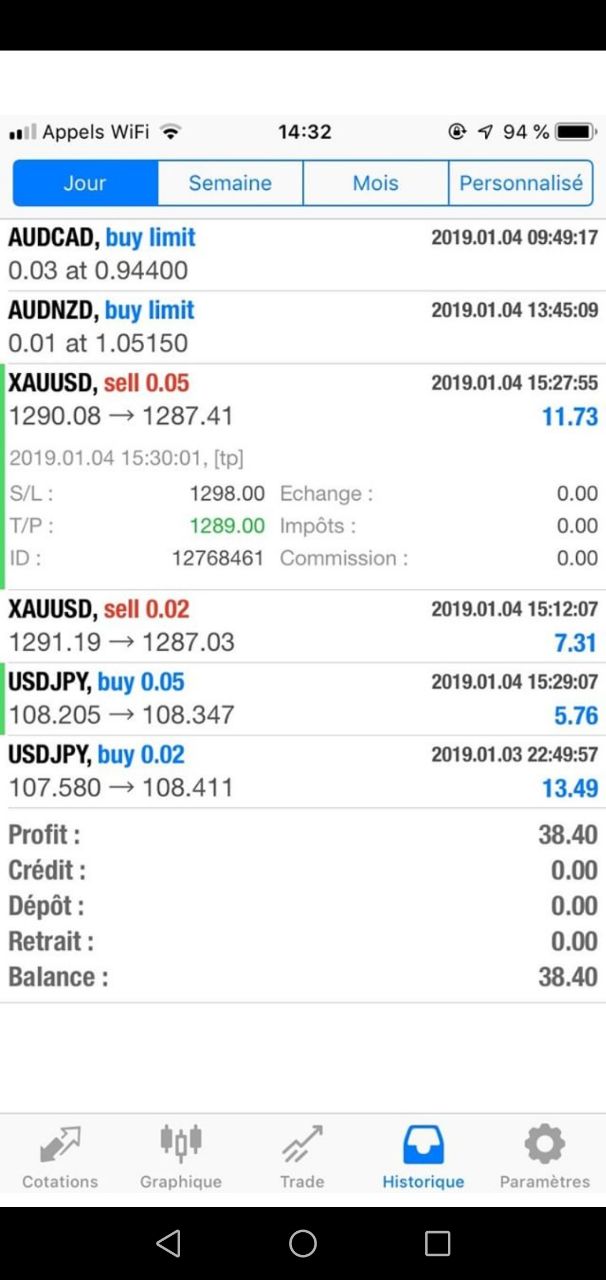The width and height of the screenshot is (606, 1280).
Task: Open the AUDNZD buy limit order
Action: pyautogui.click(x=303, y=327)
